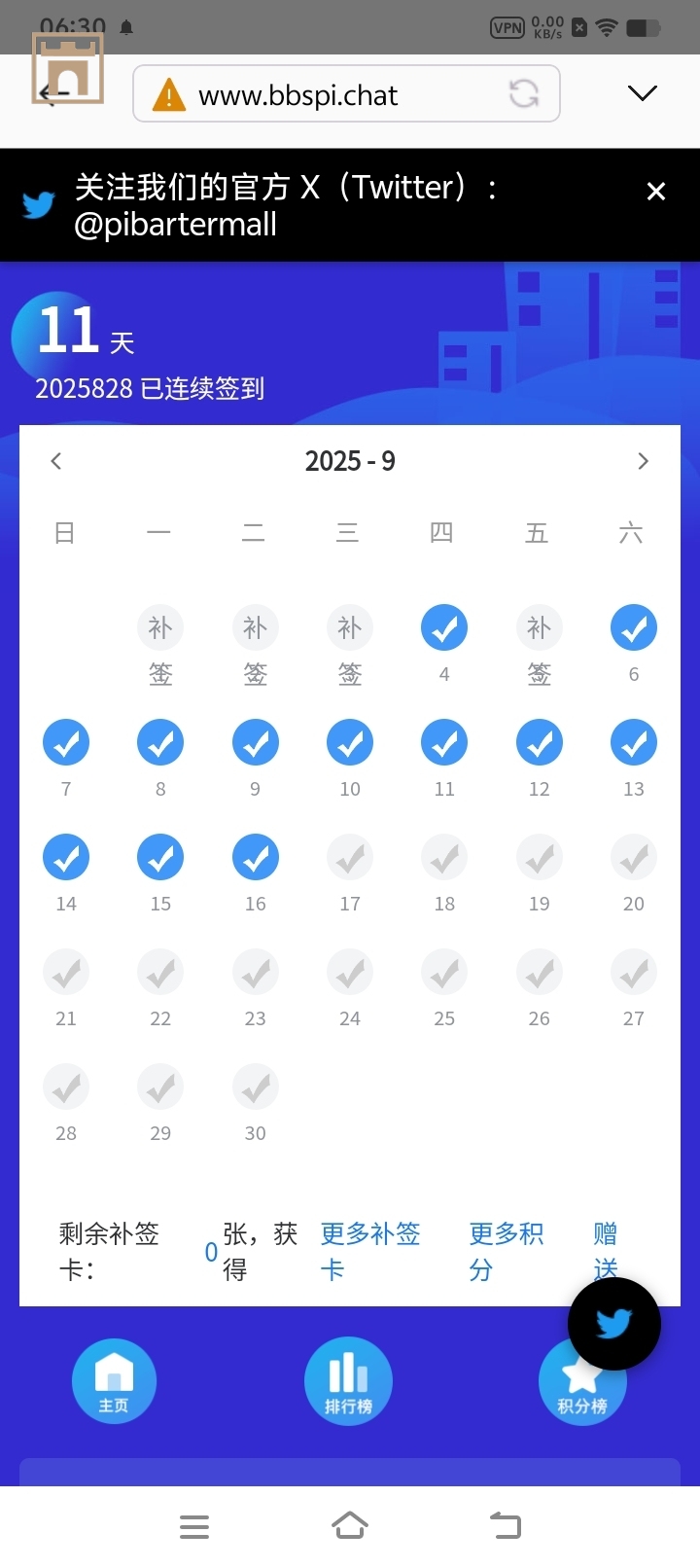Open the 主页 home icon
700x1568 pixels.
click(x=114, y=1380)
